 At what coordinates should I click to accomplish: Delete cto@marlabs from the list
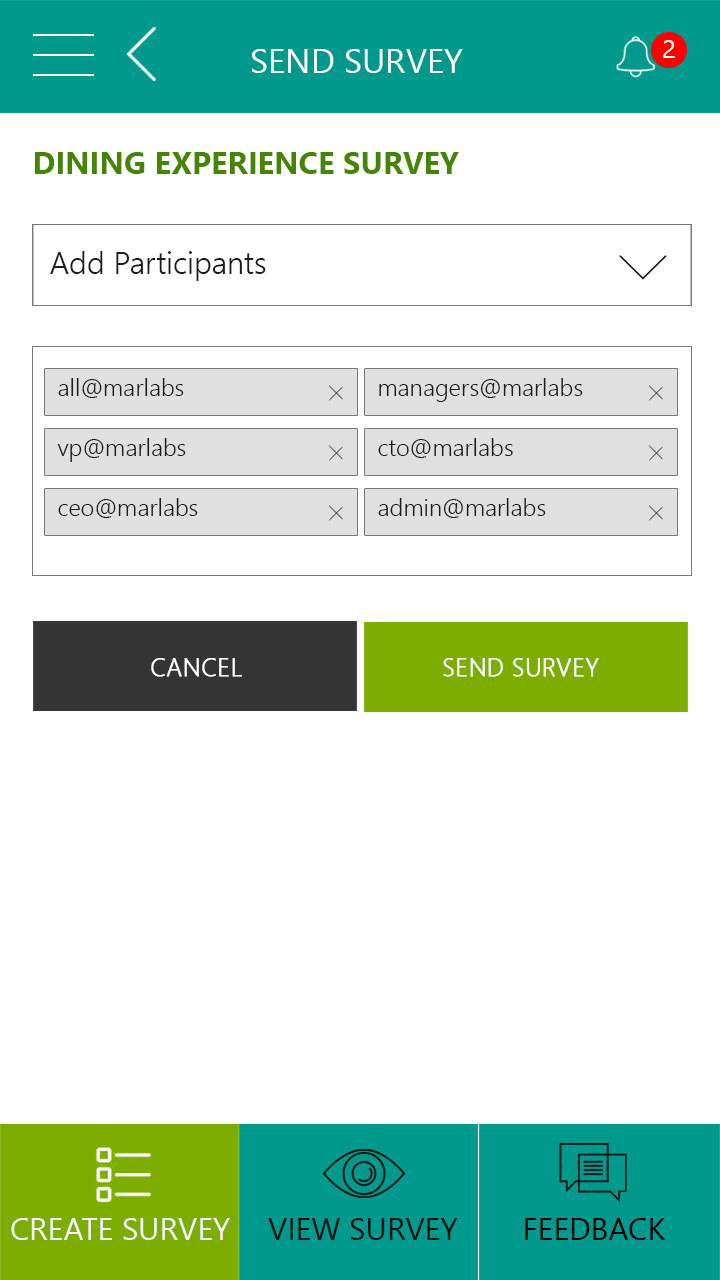(x=656, y=453)
